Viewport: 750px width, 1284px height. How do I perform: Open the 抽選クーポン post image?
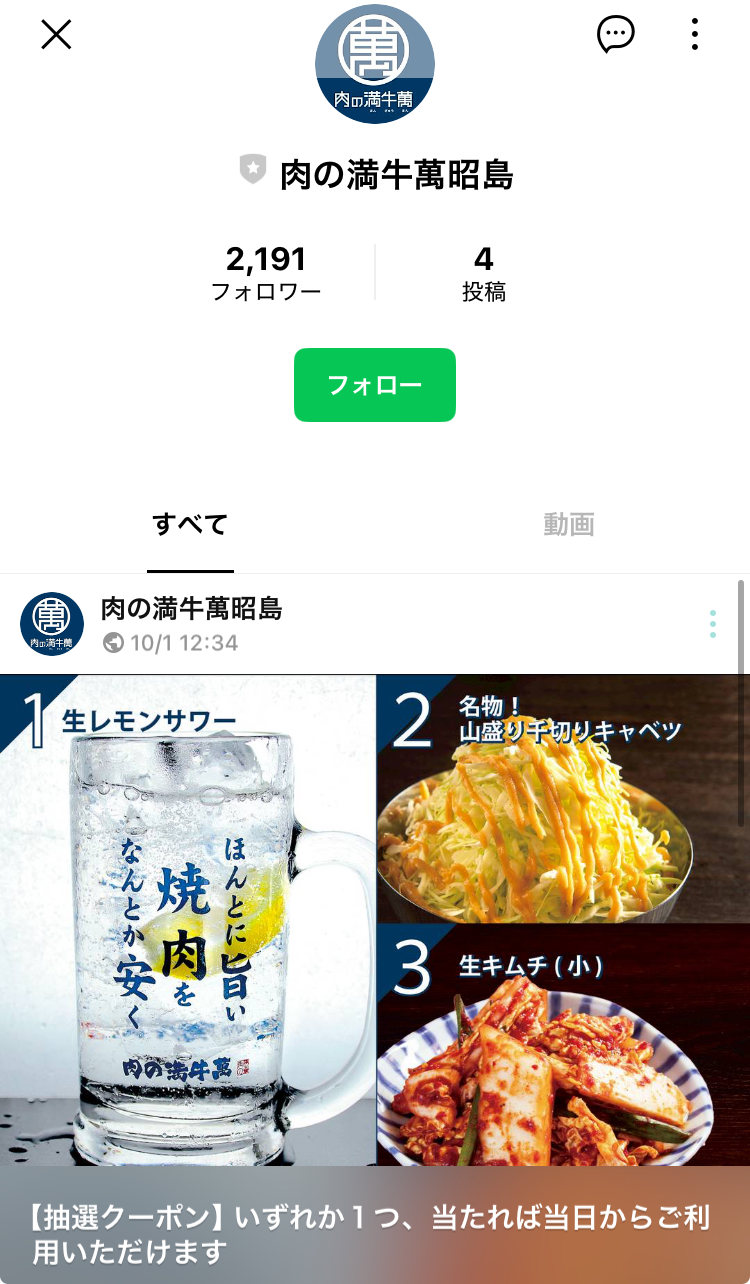point(375,920)
